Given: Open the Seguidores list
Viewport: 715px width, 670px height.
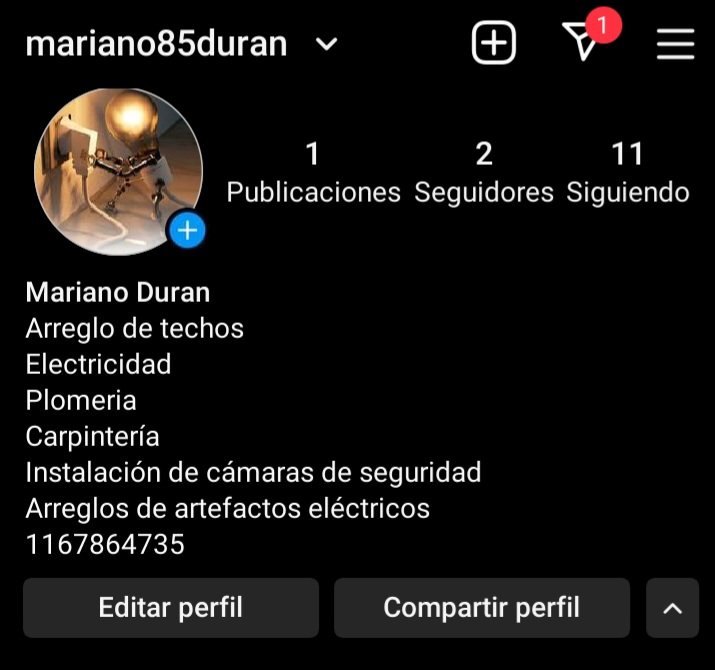Looking at the screenshot, I should click(484, 172).
